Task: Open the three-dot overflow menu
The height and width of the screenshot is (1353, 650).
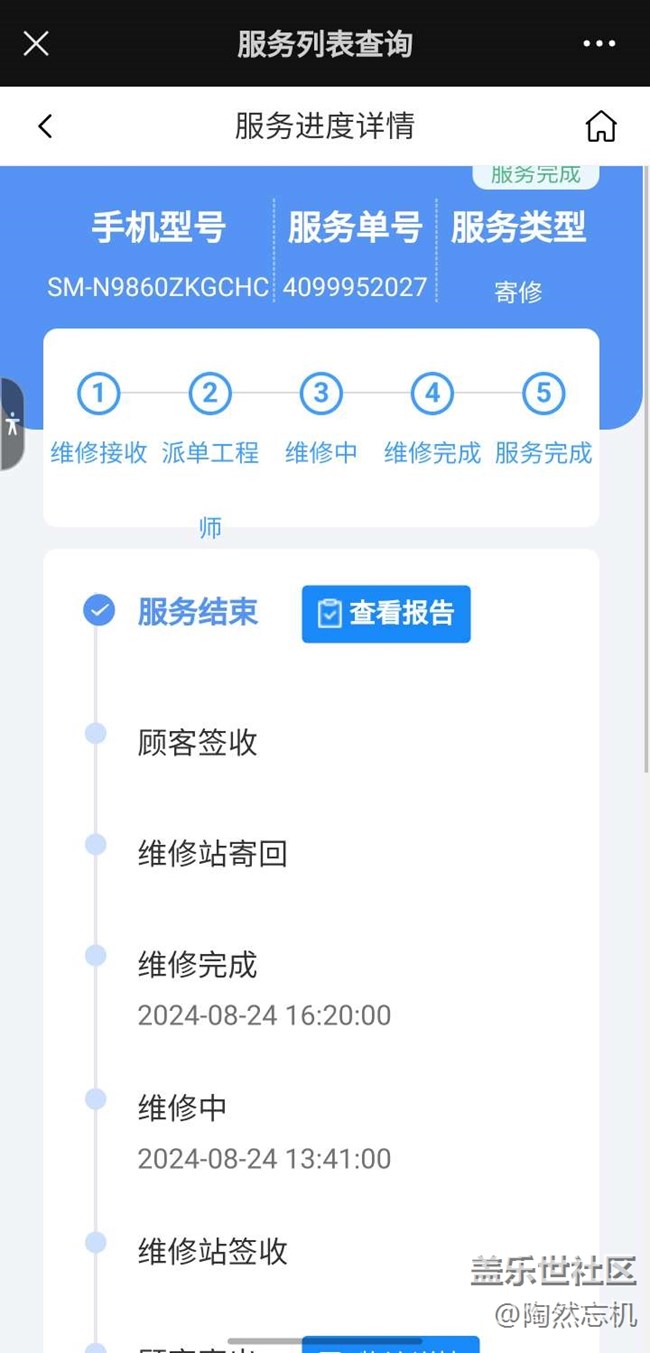Action: [599, 44]
